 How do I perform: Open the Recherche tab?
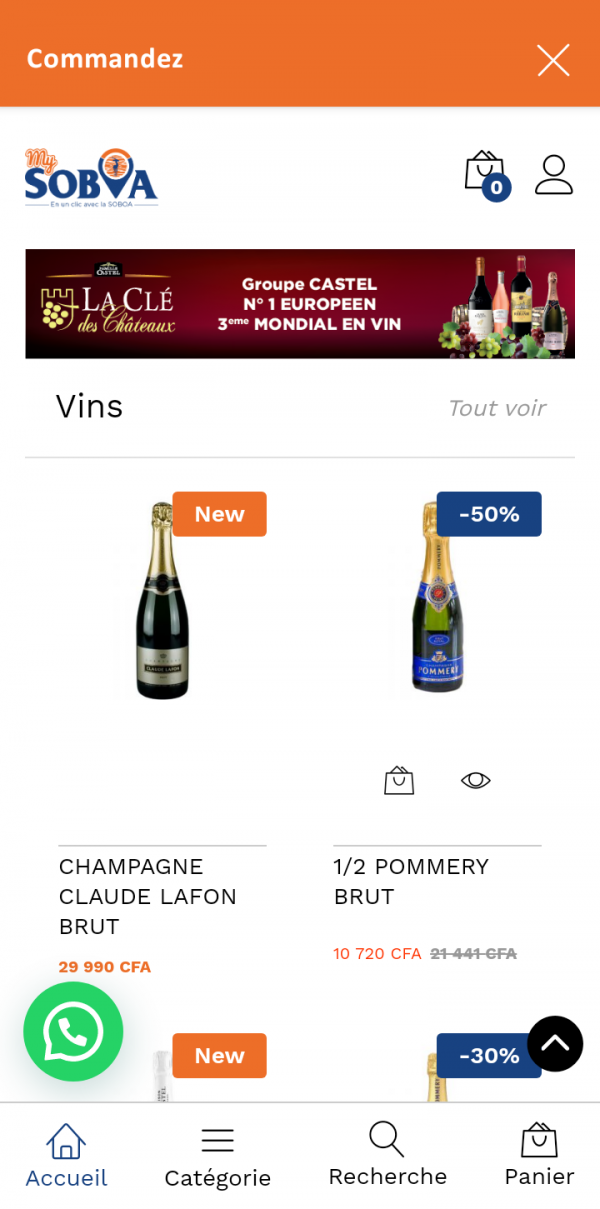[387, 1155]
